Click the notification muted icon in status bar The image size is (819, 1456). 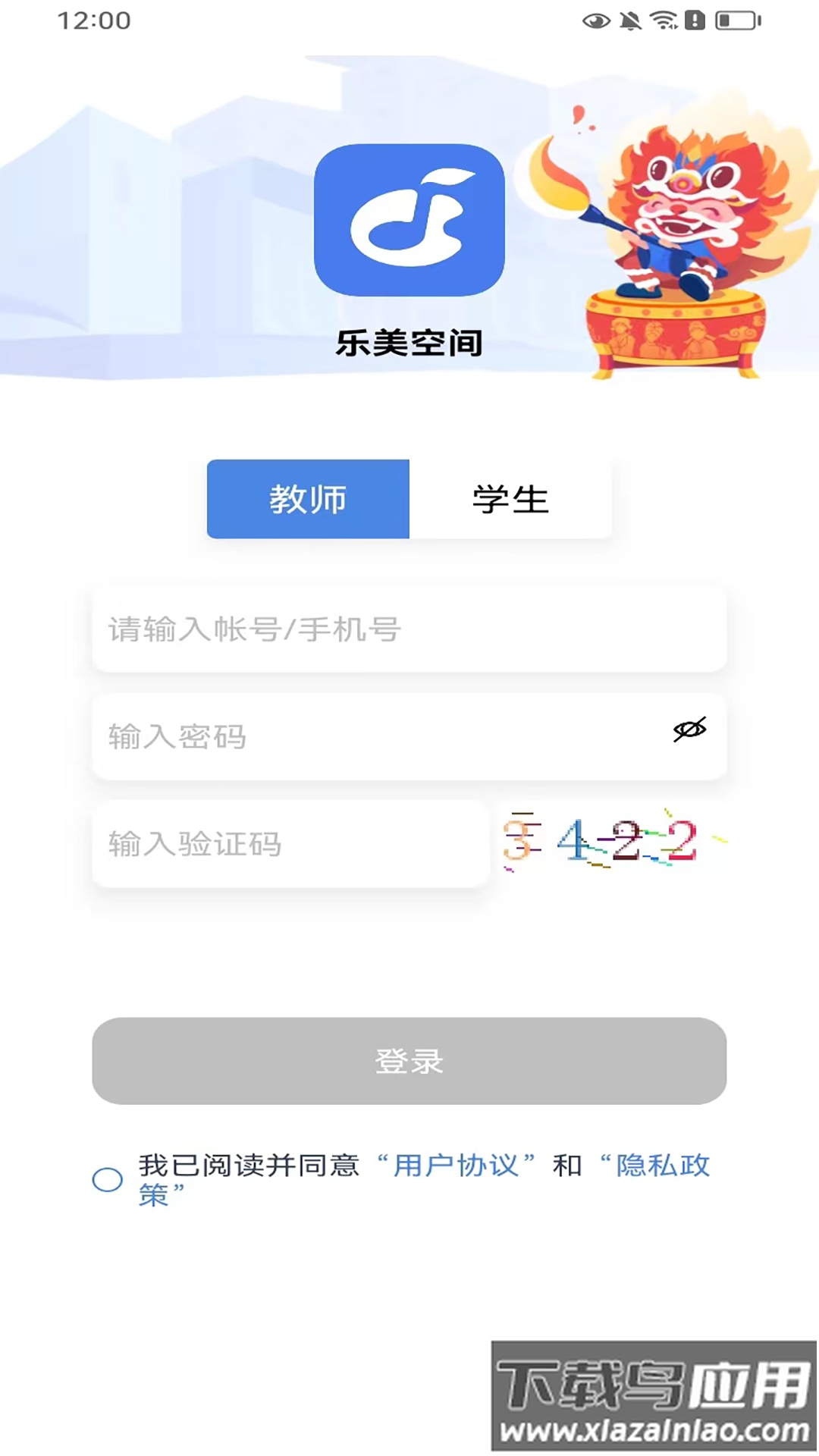click(x=630, y=20)
